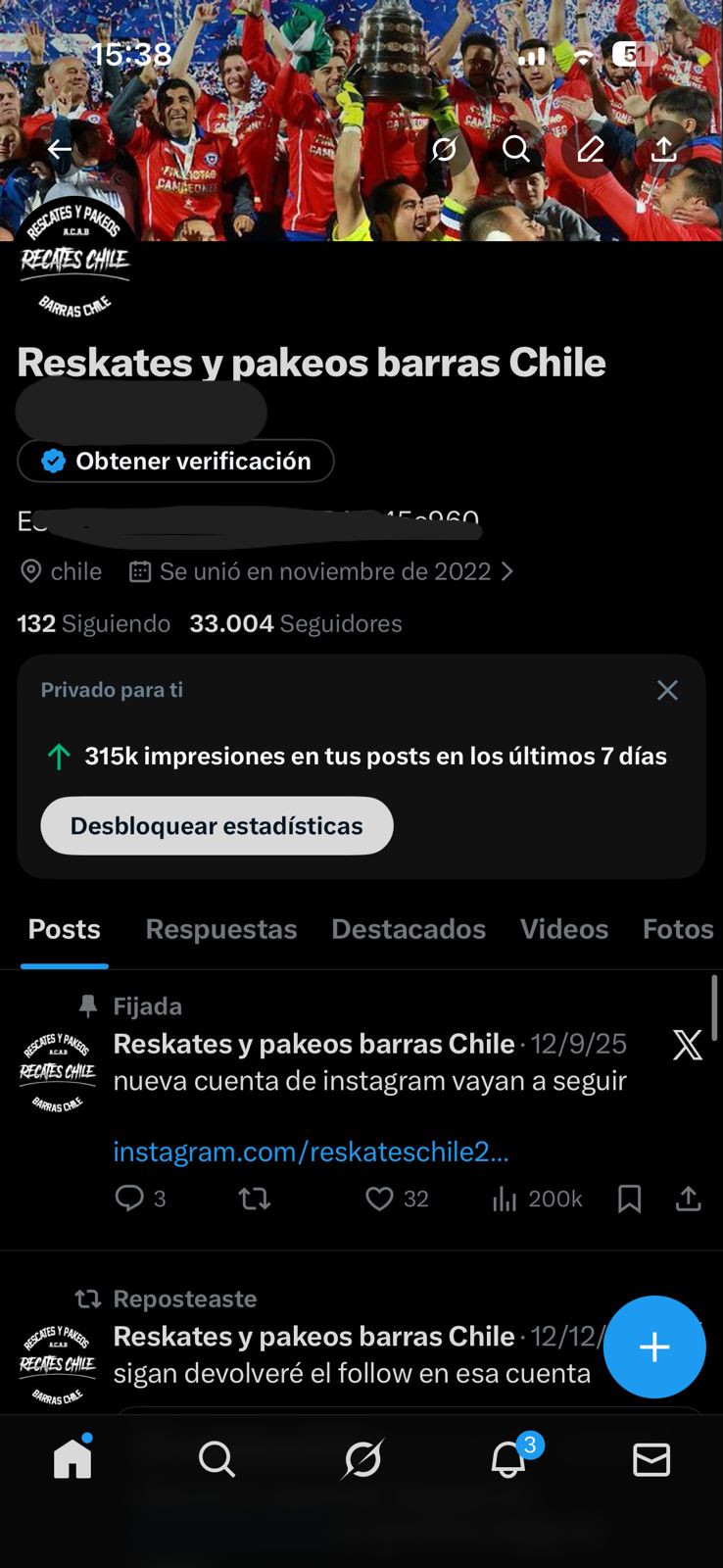The image size is (723, 1568).
Task: Compose a new post
Action: tap(654, 1347)
